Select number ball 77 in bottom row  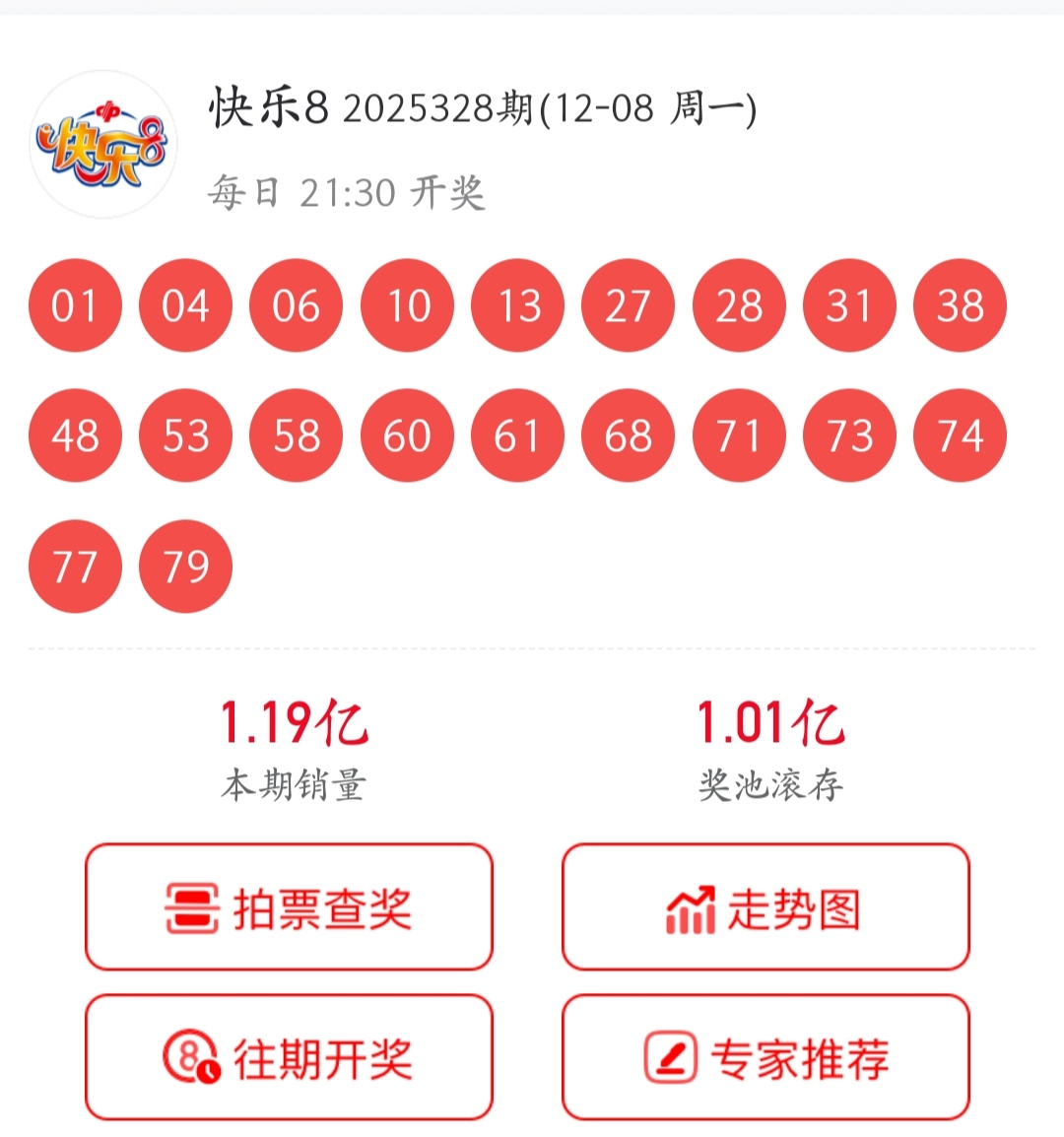click(75, 567)
